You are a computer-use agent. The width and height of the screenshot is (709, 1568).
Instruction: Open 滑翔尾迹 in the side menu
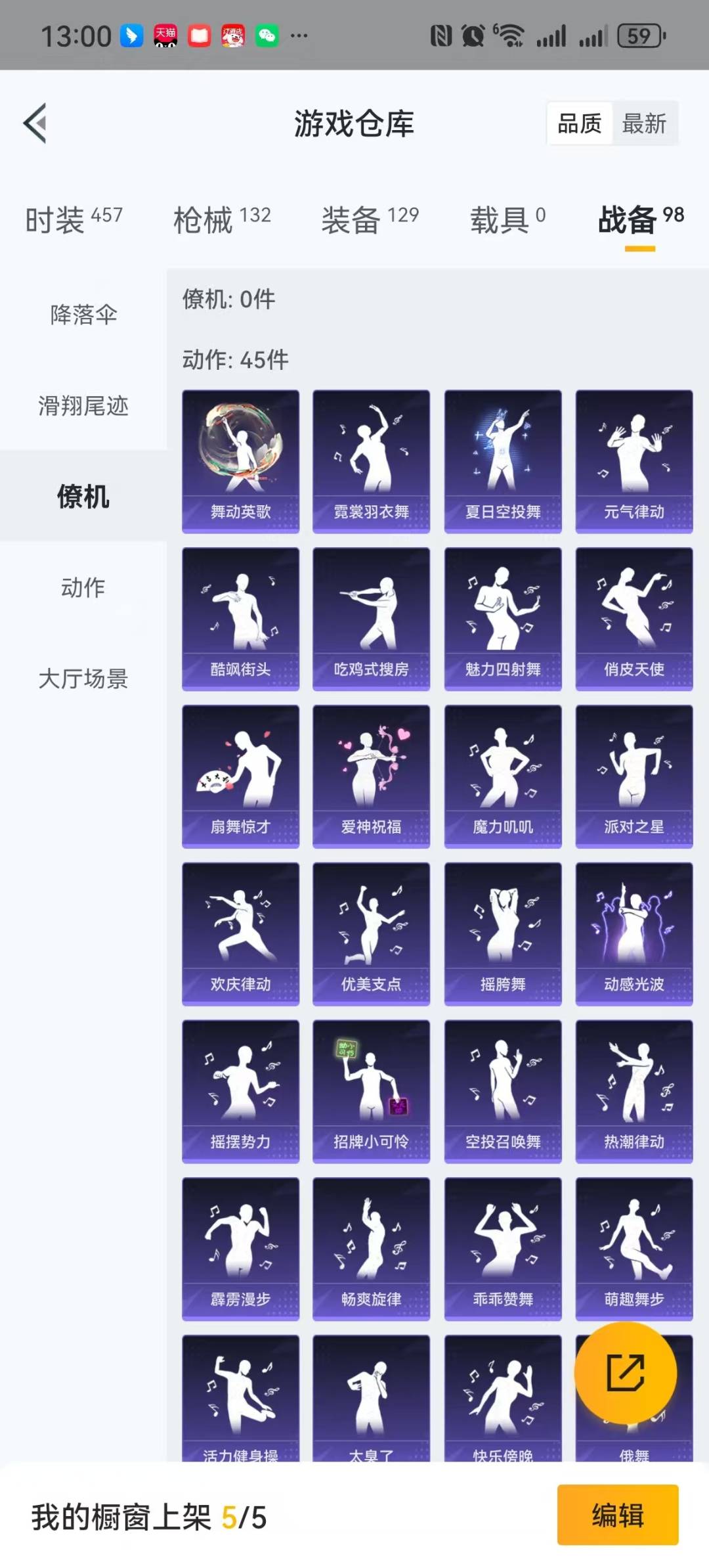click(83, 405)
